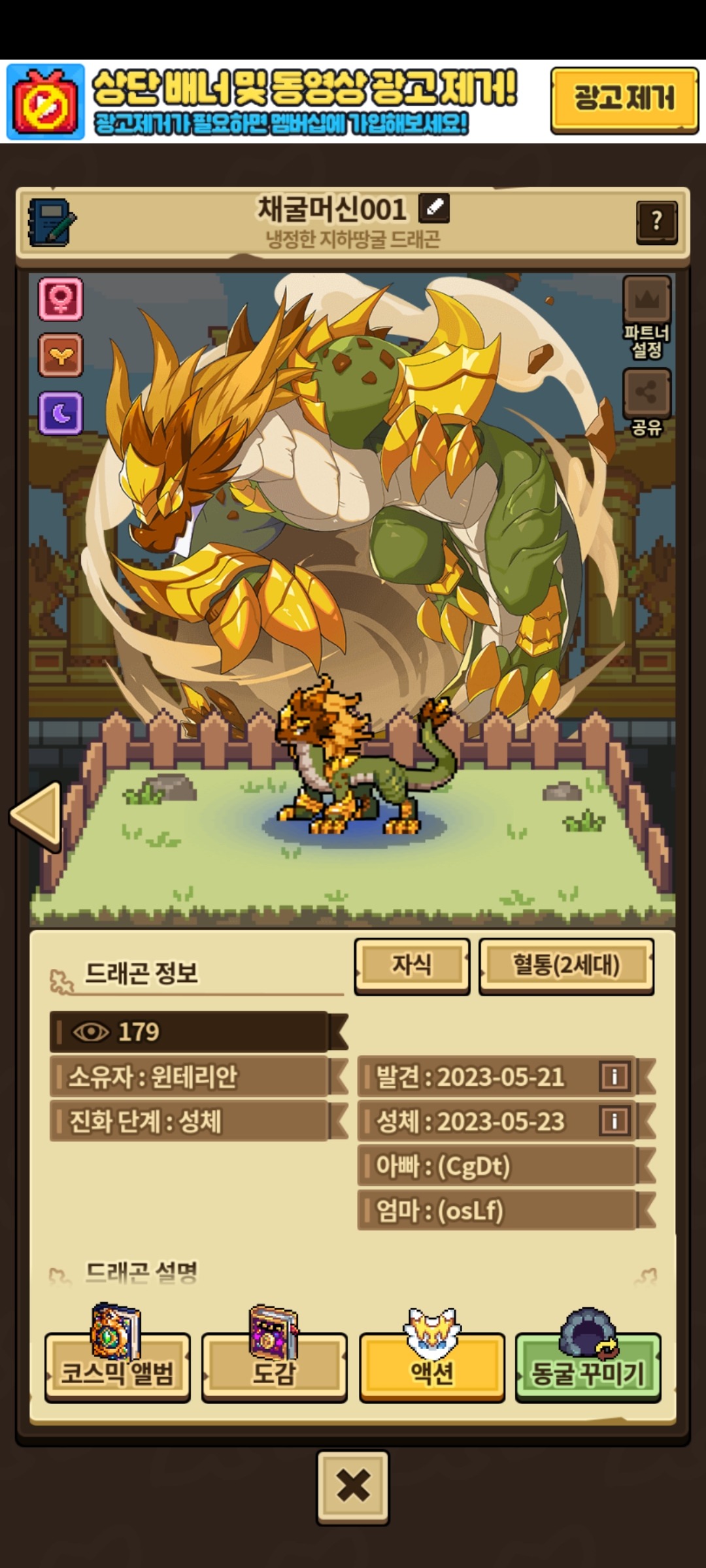Viewport: 706px width, 1568px height.
Task: Open the question mark help button
Action: 656,222
